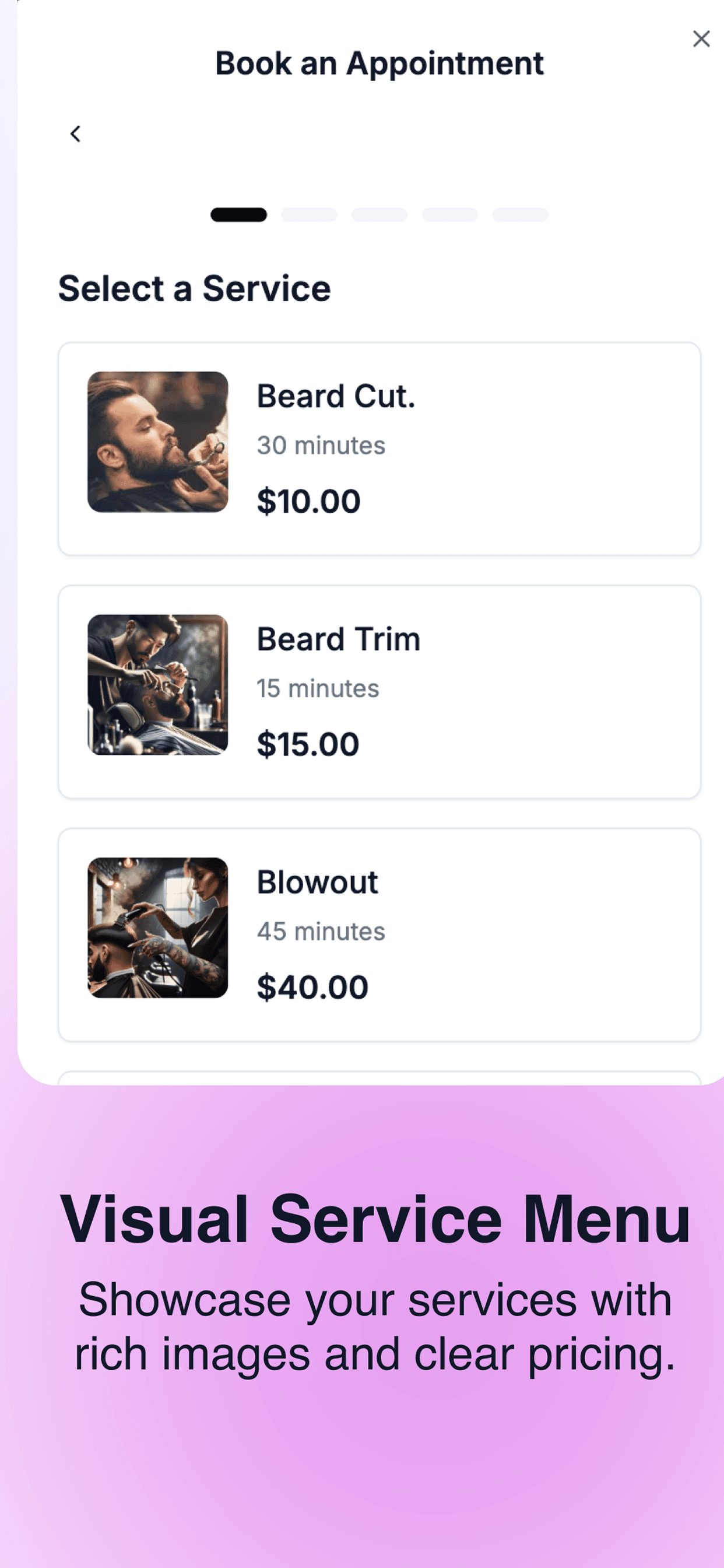Screen dimensions: 724x1568
Task: Click the Beard Cut price label
Action: pyautogui.click(x=309, y=501)
